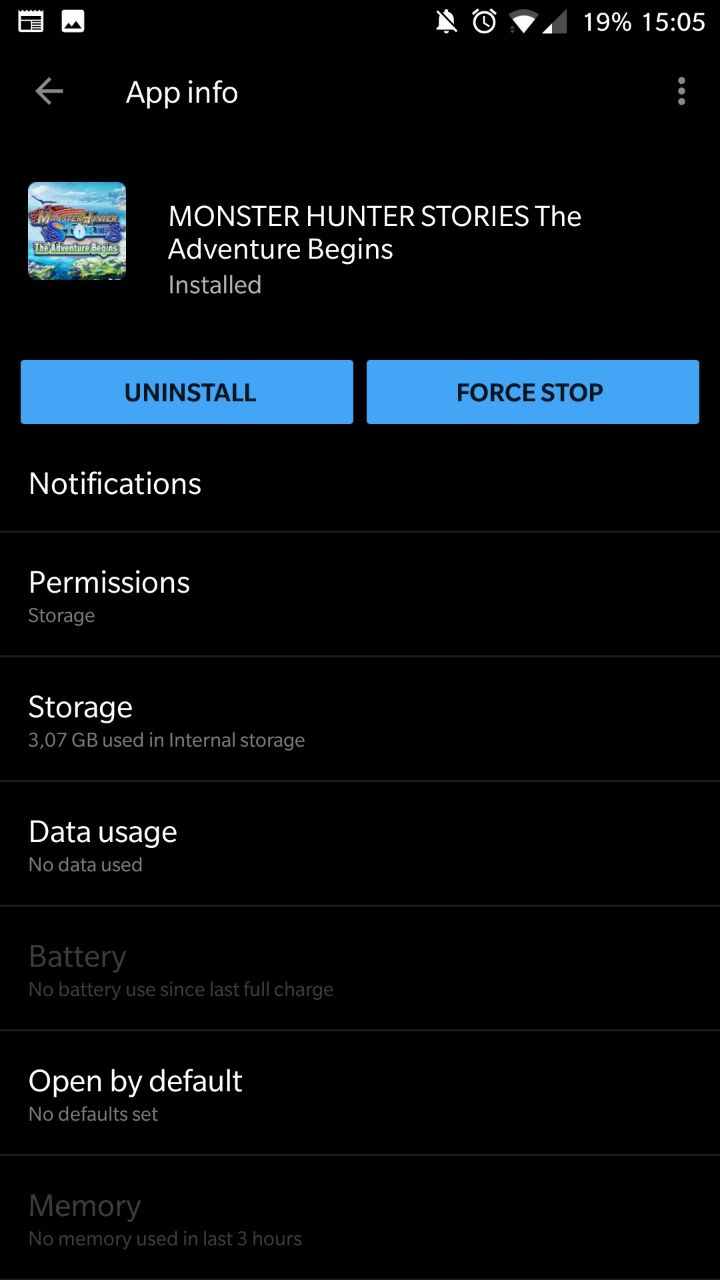Tap the MONSTER HUNTER STORIES app icon
The height and width of the screenshot is (1280, 720).
pos(76,230)
